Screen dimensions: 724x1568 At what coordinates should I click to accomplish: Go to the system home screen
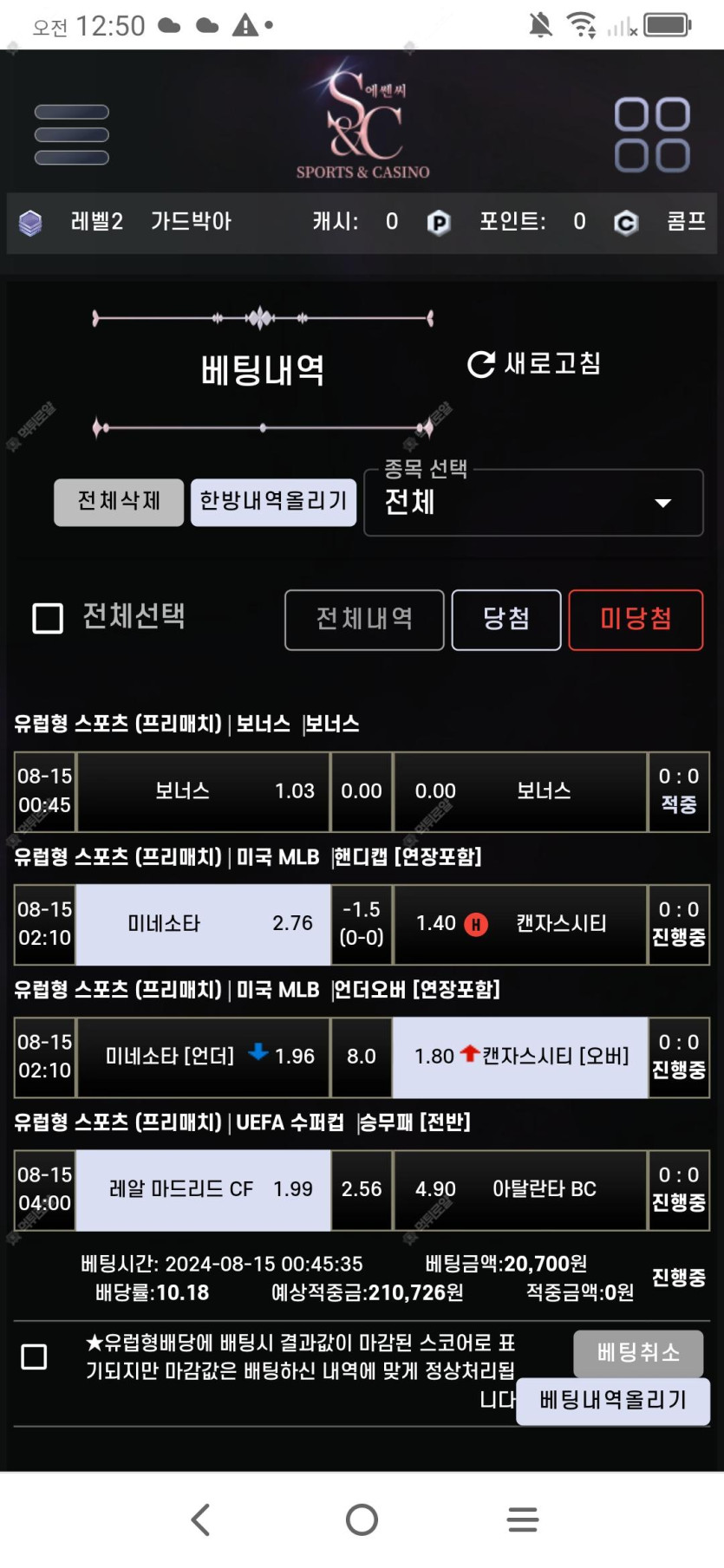362,1519
